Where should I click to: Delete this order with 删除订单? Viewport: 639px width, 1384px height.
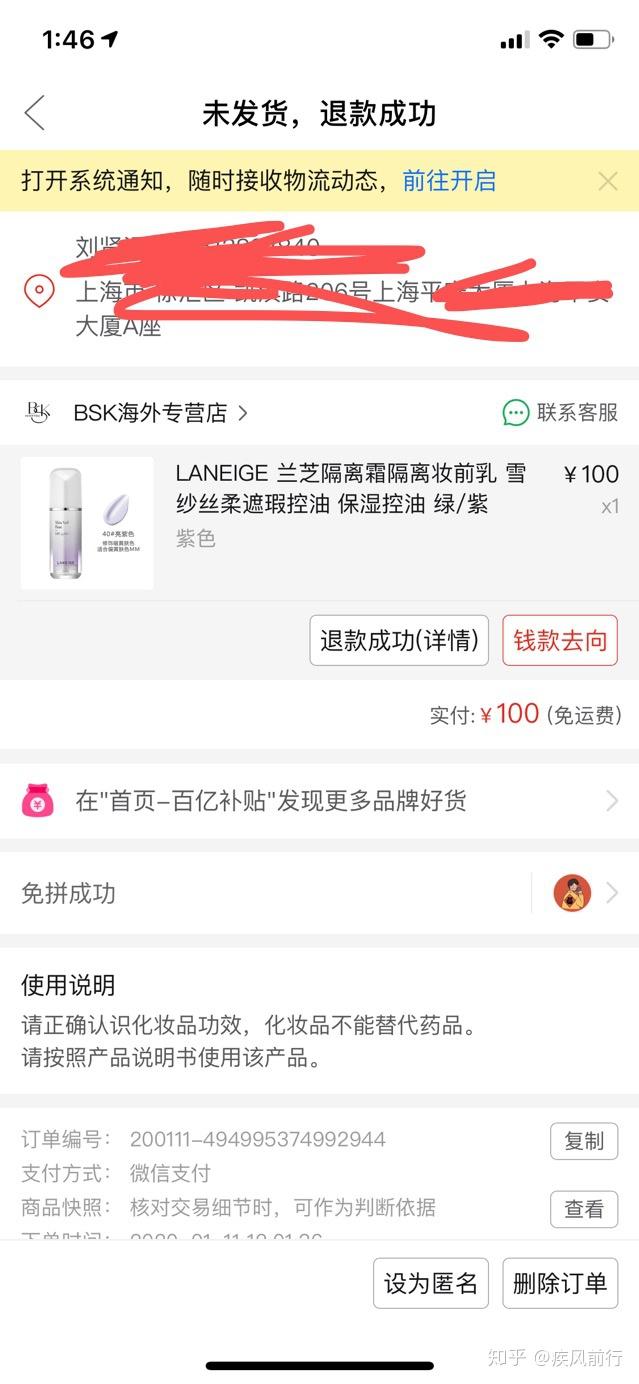pos(560,1284)
